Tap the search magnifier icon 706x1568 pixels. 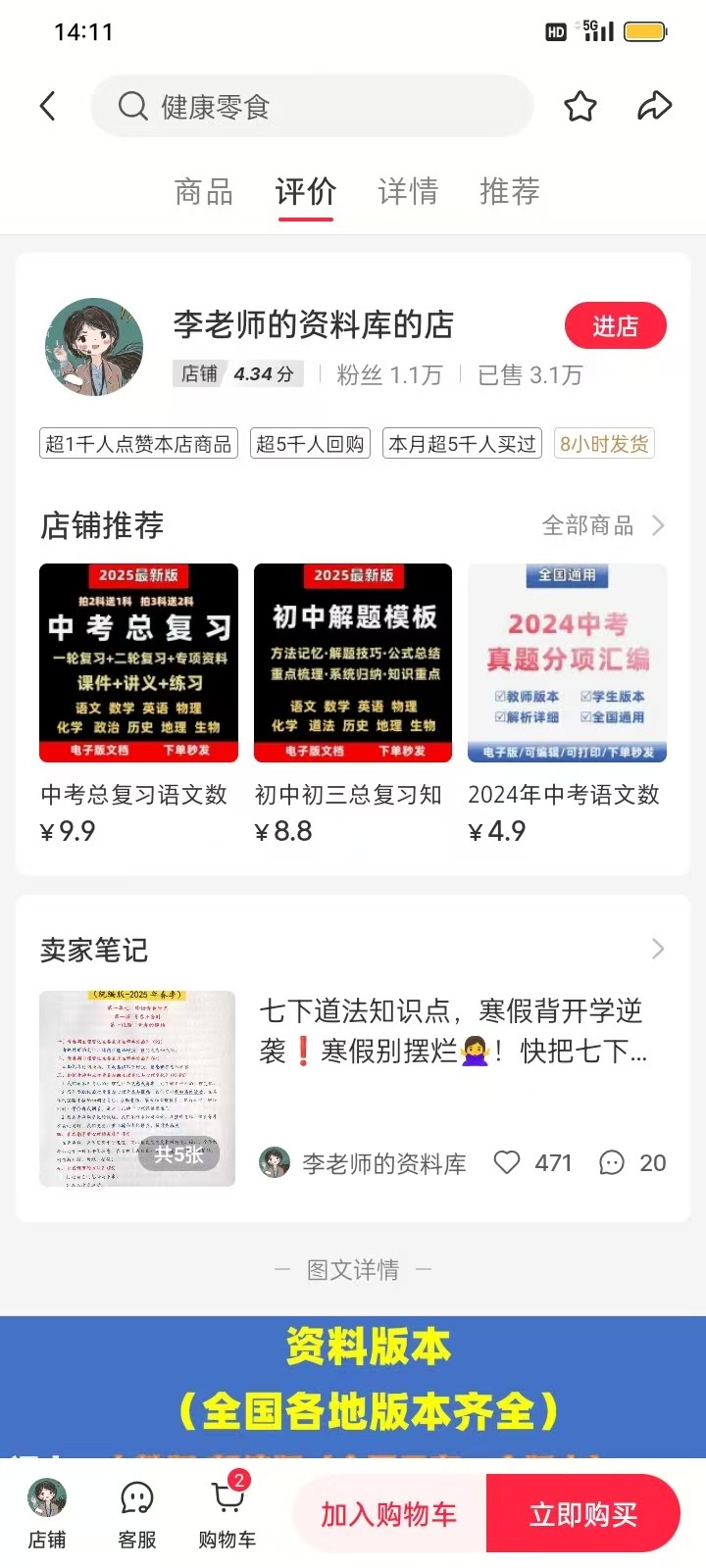click(x=131, y=106)
